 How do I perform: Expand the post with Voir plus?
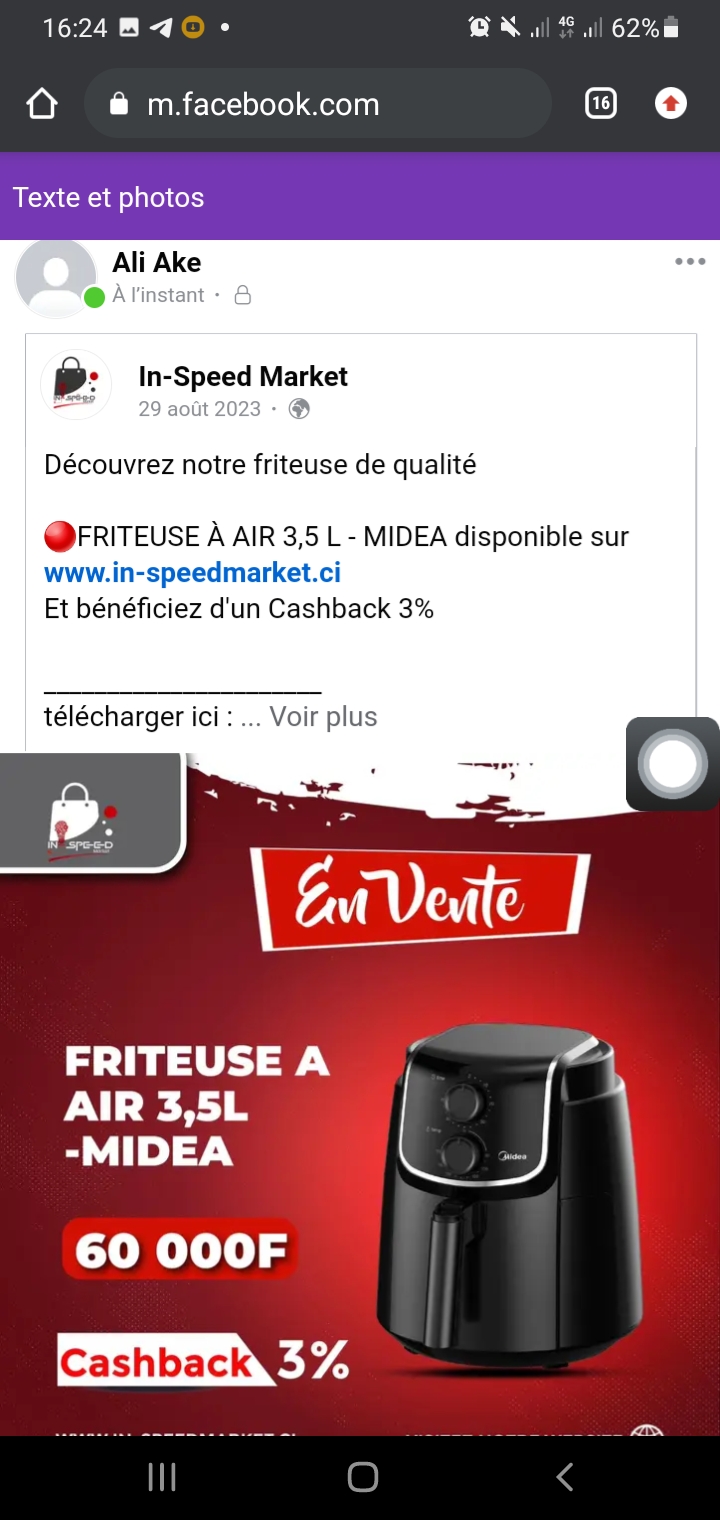323,717
